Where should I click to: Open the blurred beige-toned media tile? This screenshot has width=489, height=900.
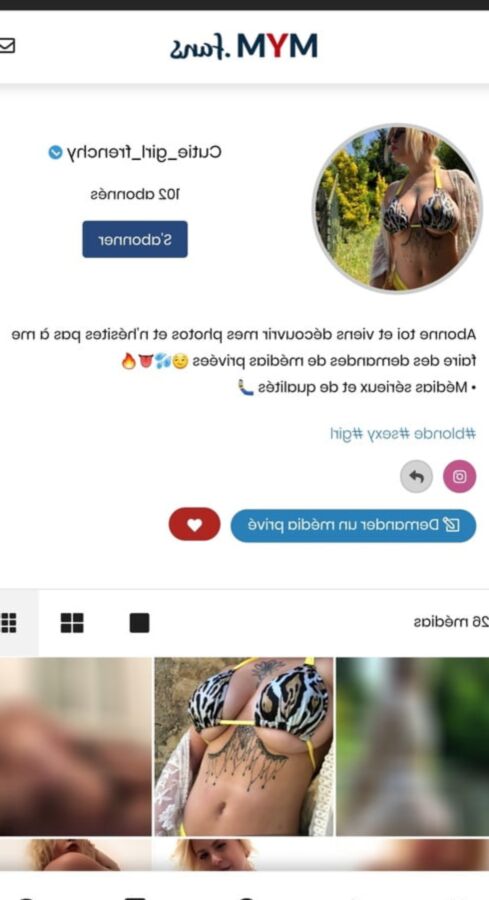76,746
